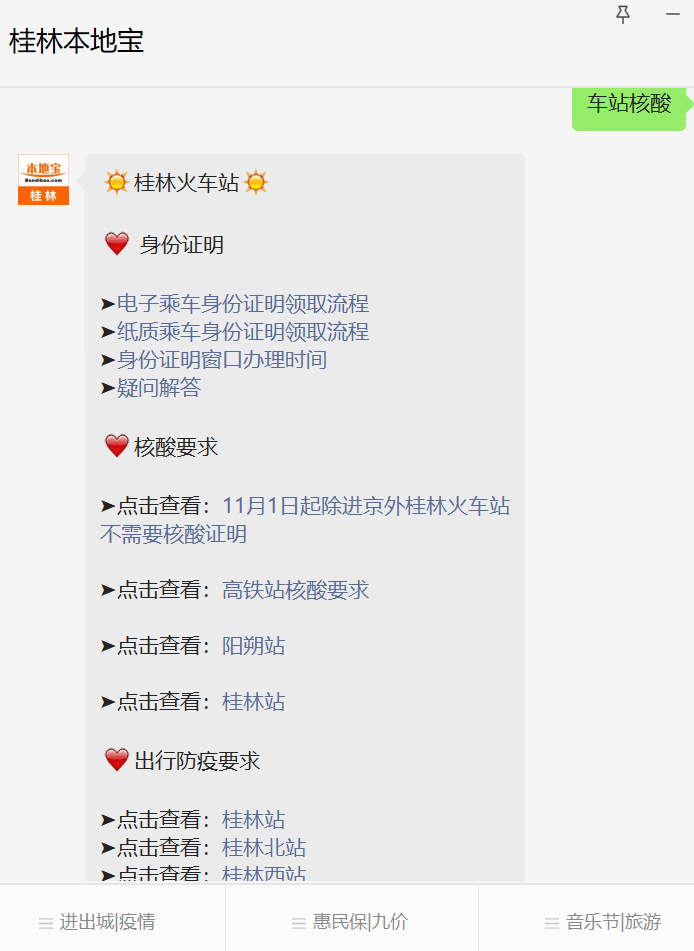Screen dimensions: 694x951
Task: Minimize the window
Action: pos(673,14)
